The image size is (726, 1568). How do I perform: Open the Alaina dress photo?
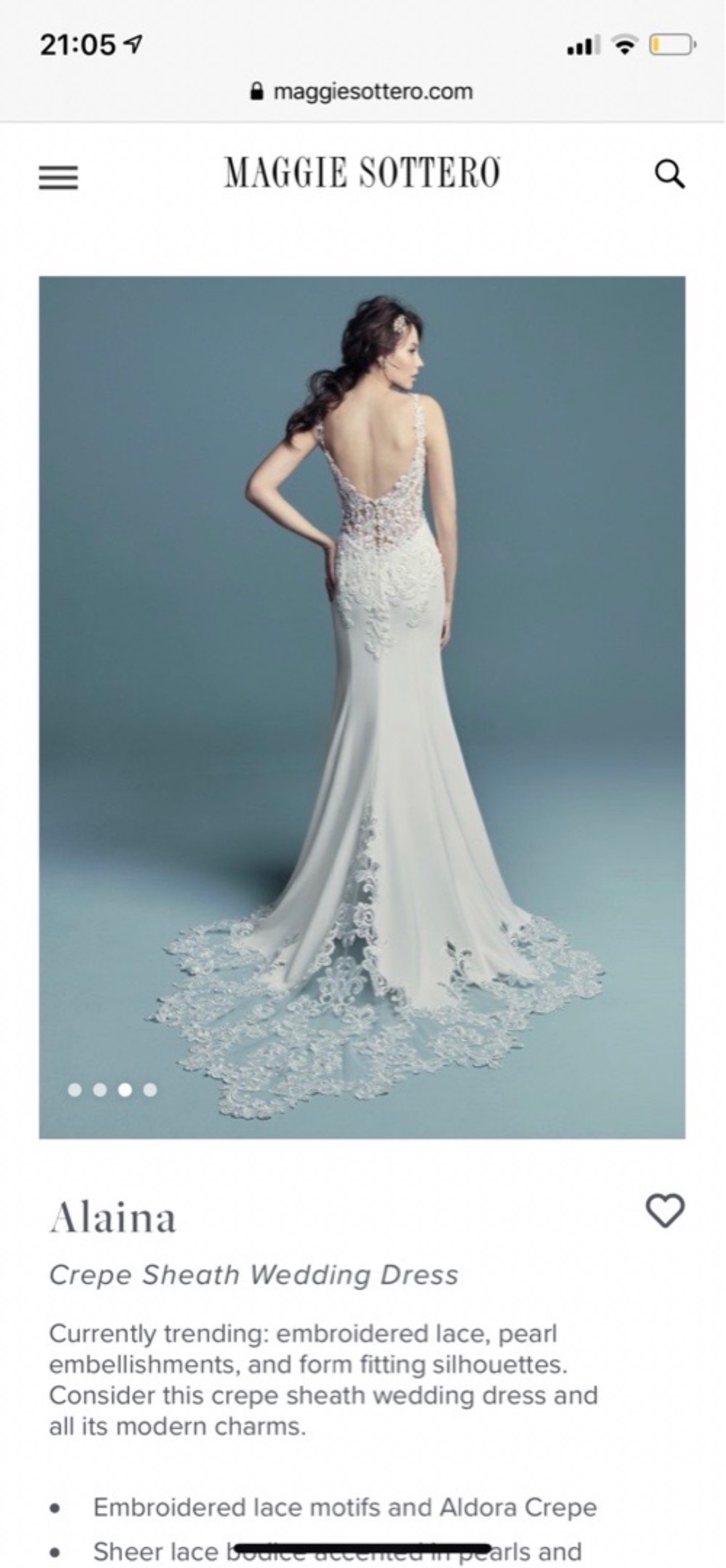pos(362,707)
